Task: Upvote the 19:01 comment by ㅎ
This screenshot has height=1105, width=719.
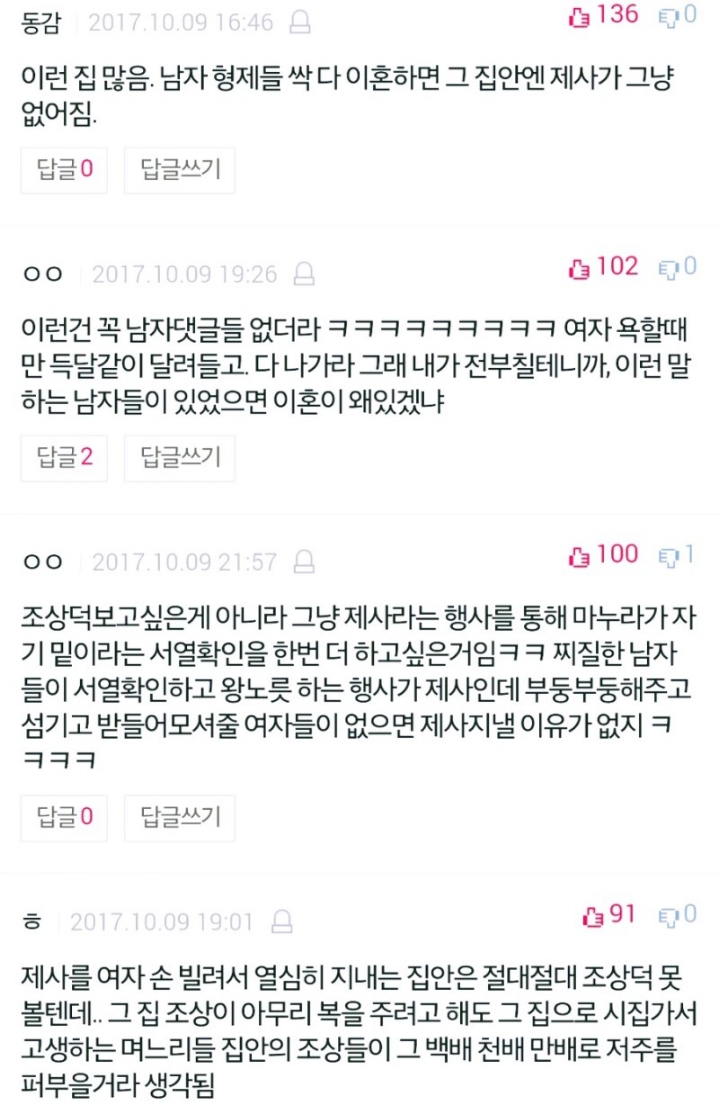Action: click(610, 915)
